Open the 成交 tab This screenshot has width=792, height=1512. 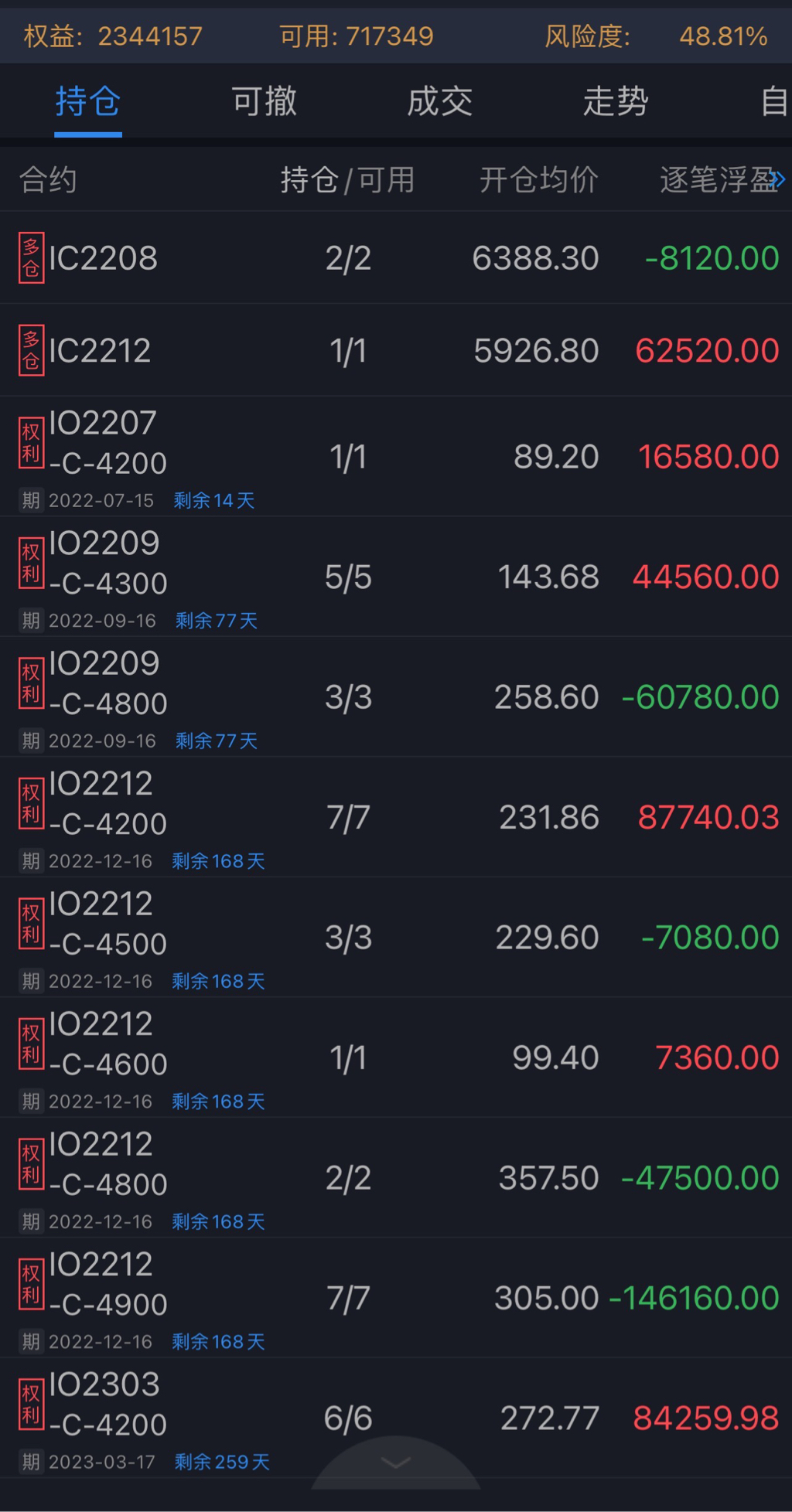(439, 101)
